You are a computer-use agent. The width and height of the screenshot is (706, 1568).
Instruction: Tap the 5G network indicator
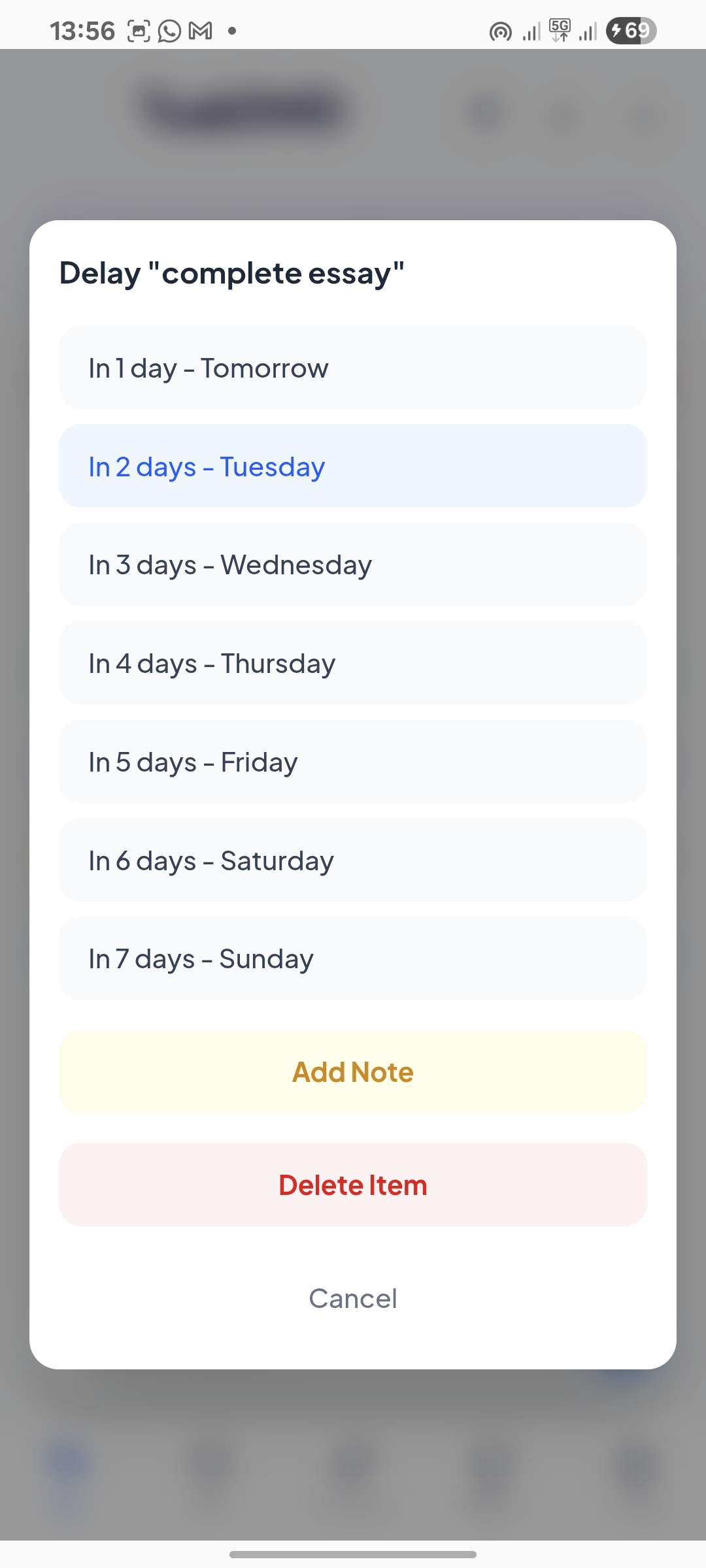(x=559, y=29)
